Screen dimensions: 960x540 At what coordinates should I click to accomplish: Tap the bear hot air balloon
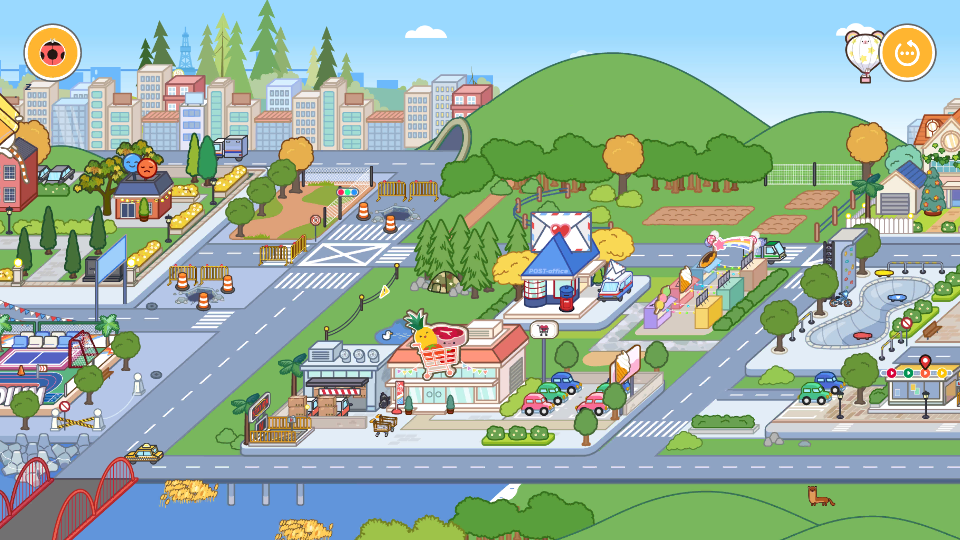(863, 53)
